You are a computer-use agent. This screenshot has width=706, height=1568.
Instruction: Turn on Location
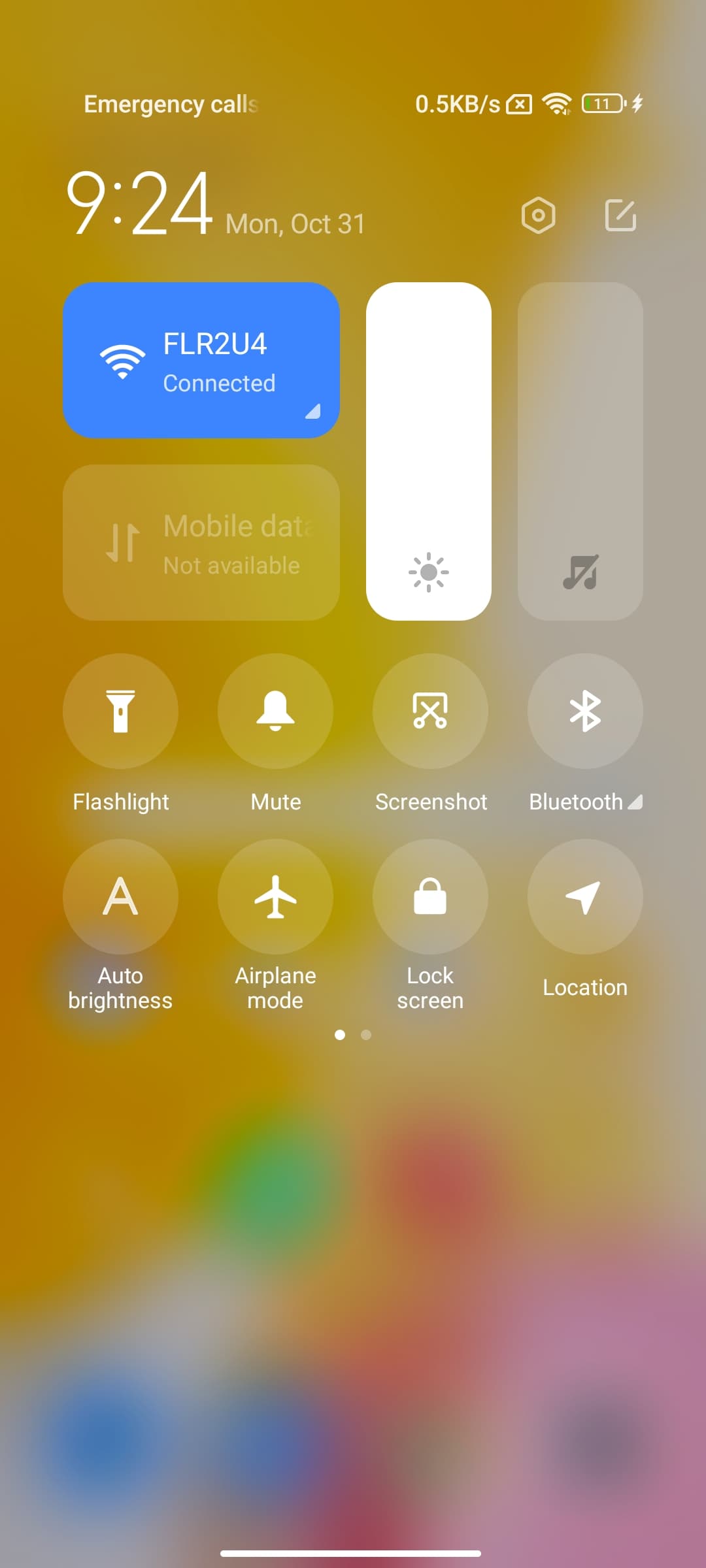point(585,896)
